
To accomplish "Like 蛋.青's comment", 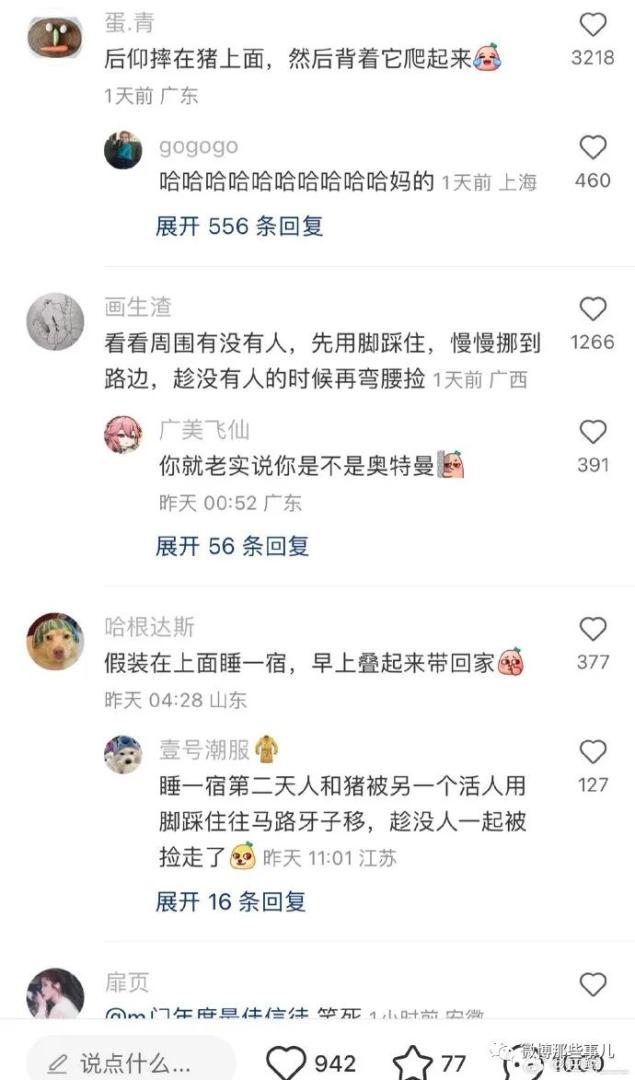I will pyautogui.click(x=593, y=25).
